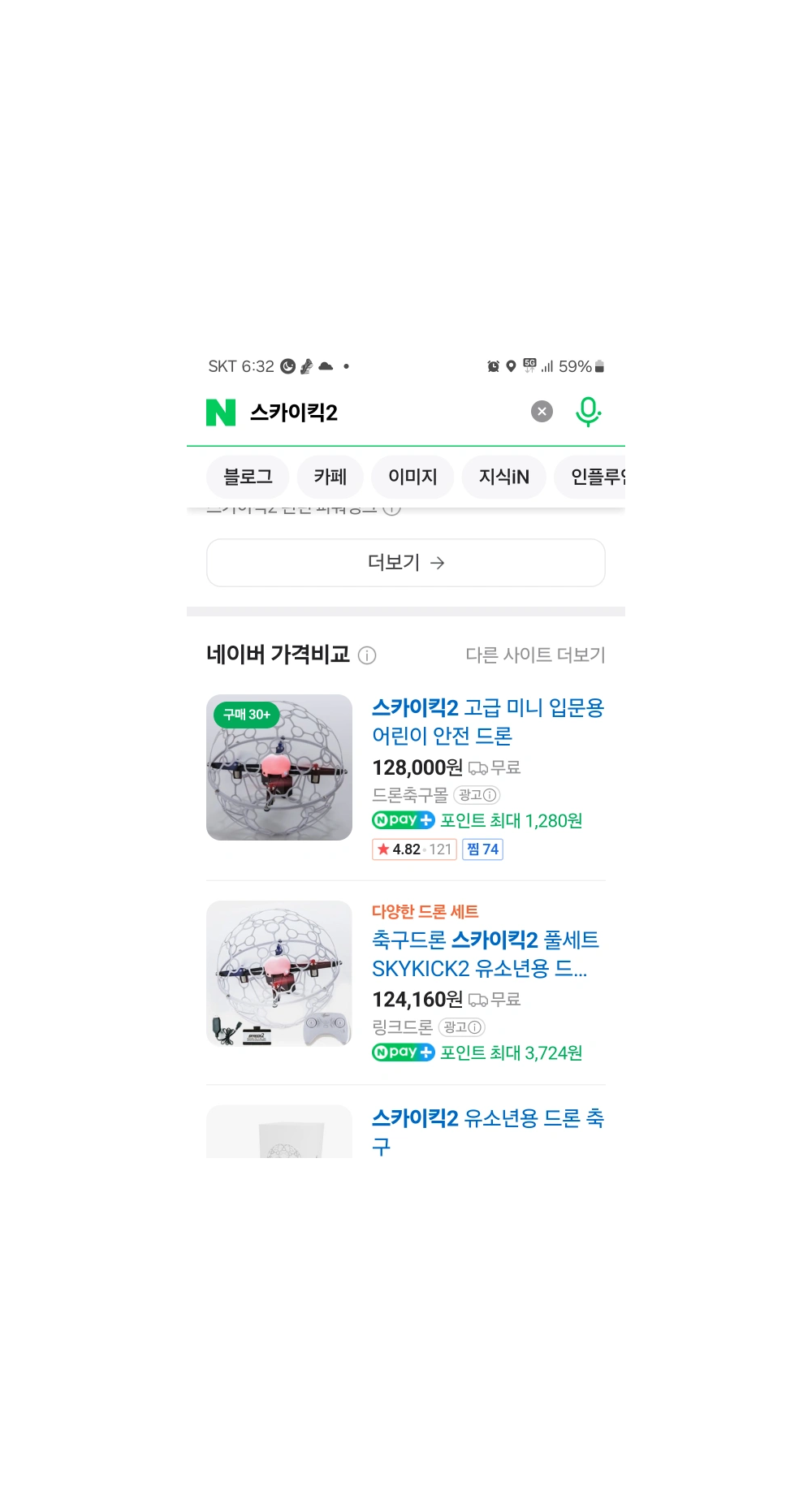
Task: Show info about 네이버 가격비교
Action: pyautogui.click(x=367, y=655)
